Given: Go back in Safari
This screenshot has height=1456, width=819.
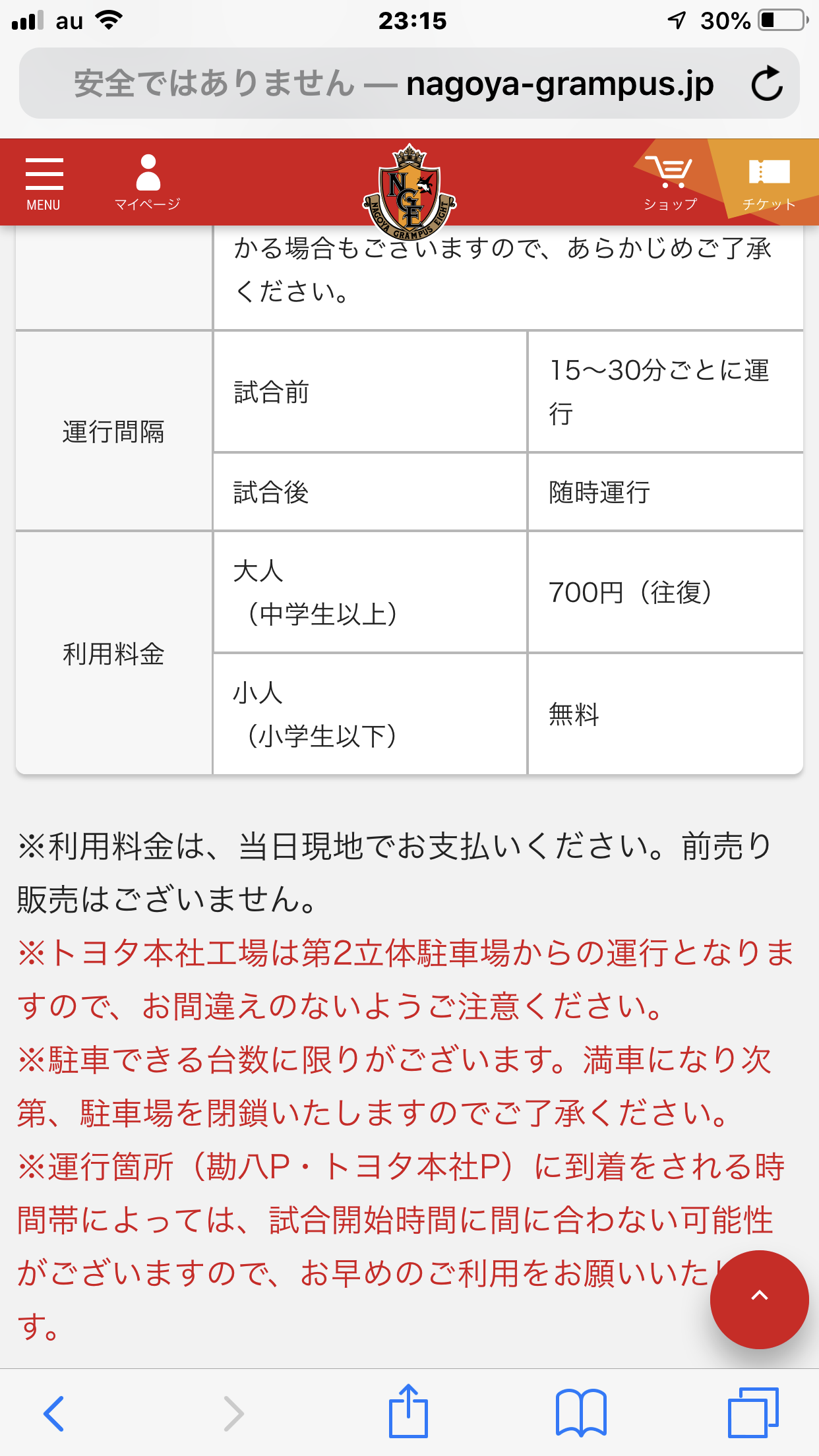Looking at the screenshot, I should pos(53,1413).
